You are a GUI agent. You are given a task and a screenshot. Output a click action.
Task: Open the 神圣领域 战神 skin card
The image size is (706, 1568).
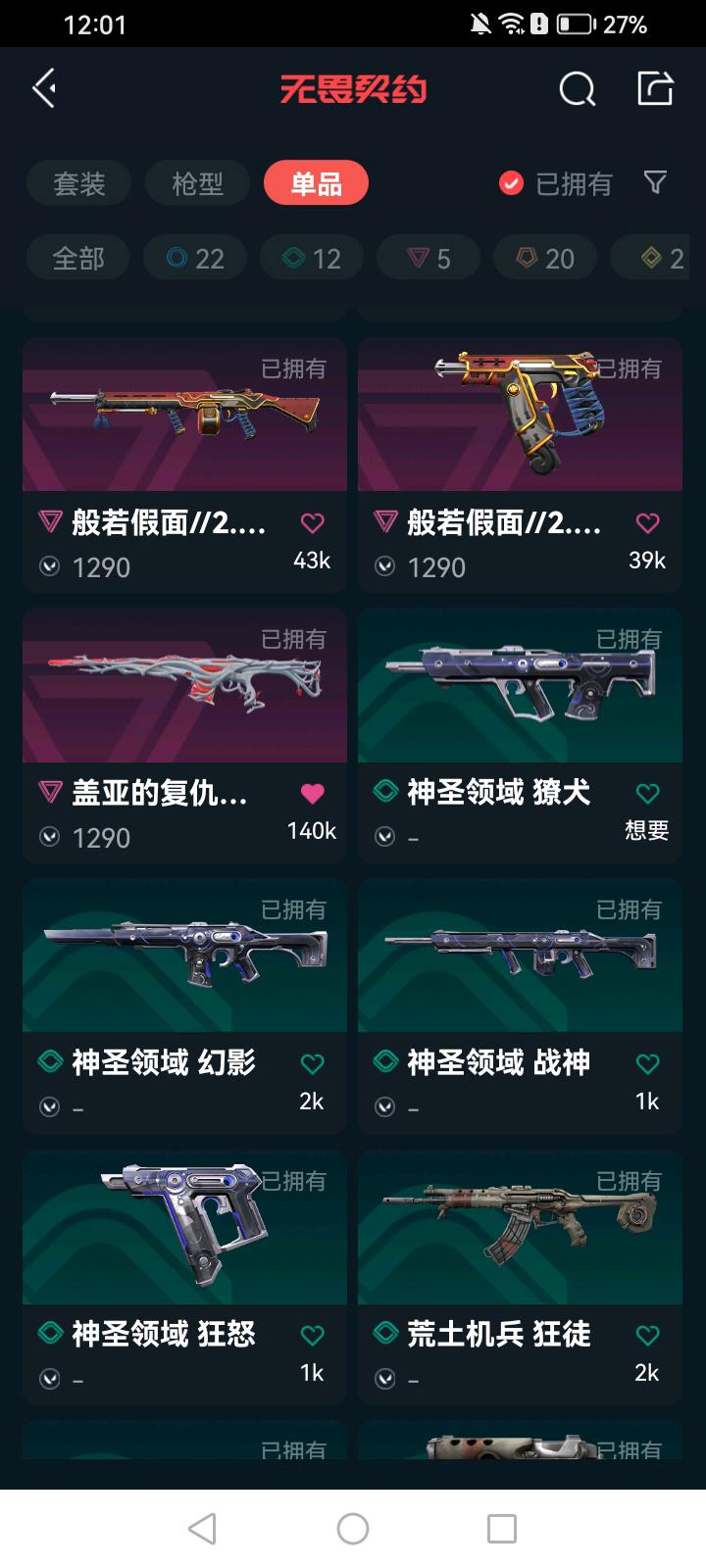tap(520, 1005)
